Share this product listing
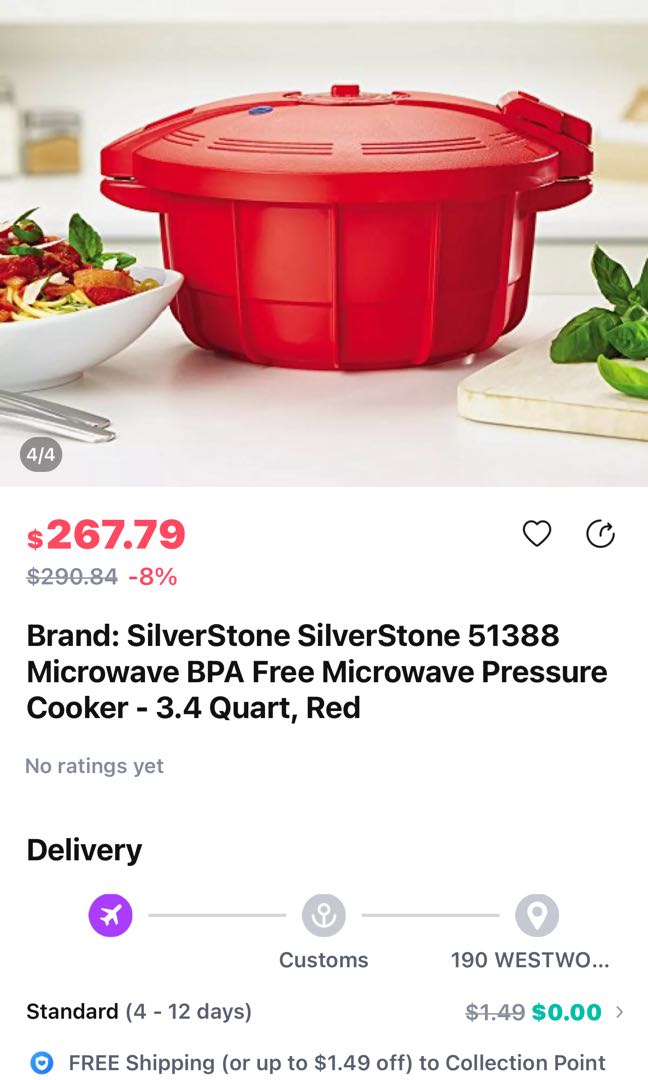 [x=600, y=534]
